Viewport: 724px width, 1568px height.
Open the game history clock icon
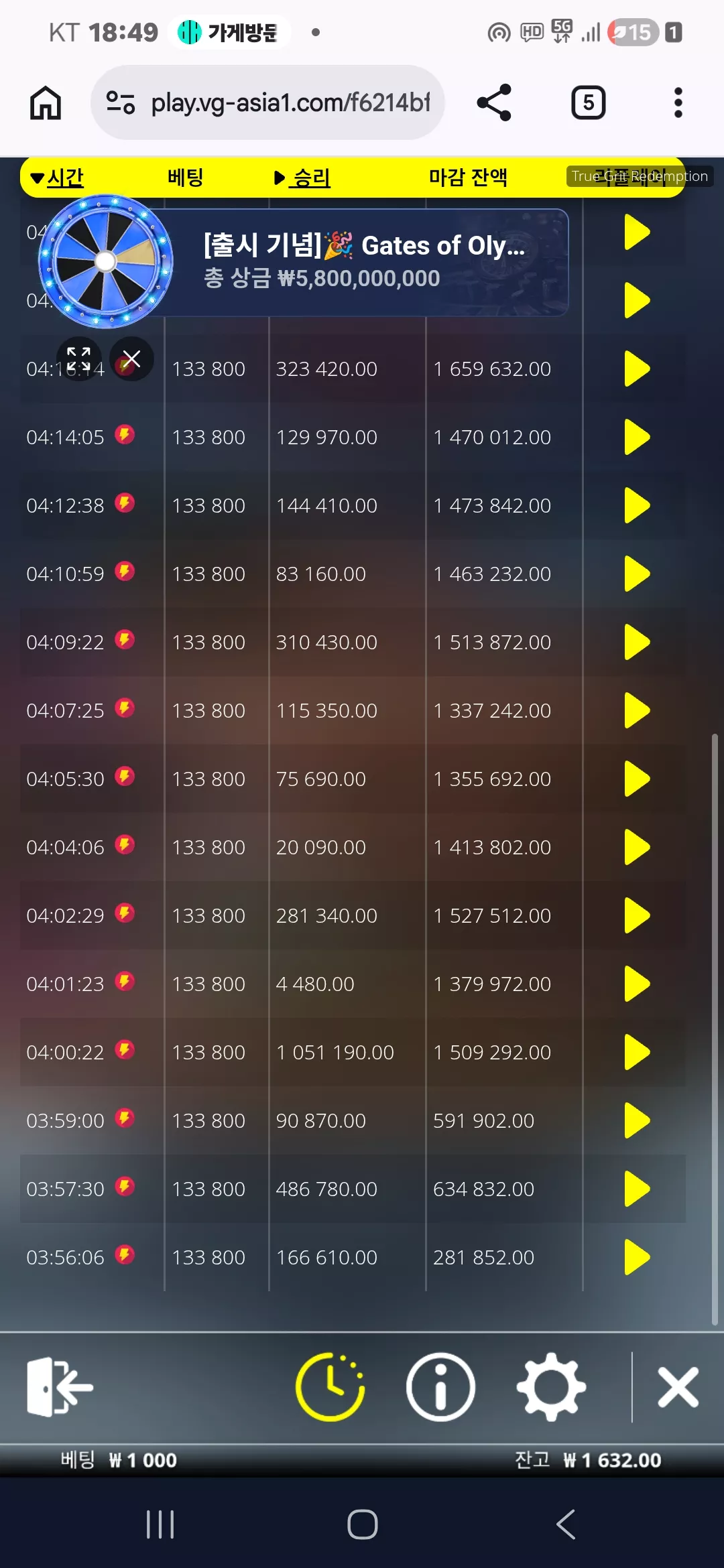[x=330, y=1387]
